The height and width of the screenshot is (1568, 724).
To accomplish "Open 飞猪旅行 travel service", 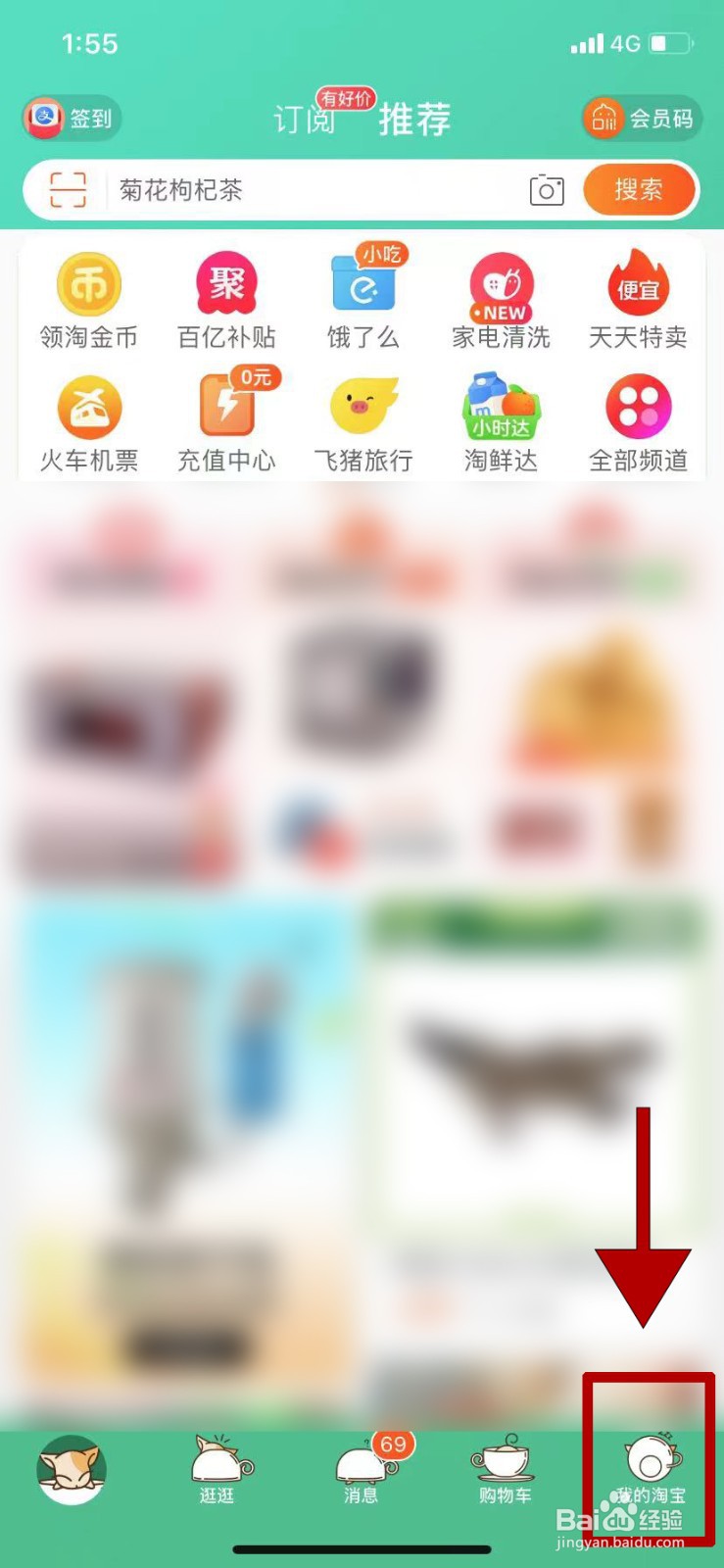I will (x=363, y=421).
